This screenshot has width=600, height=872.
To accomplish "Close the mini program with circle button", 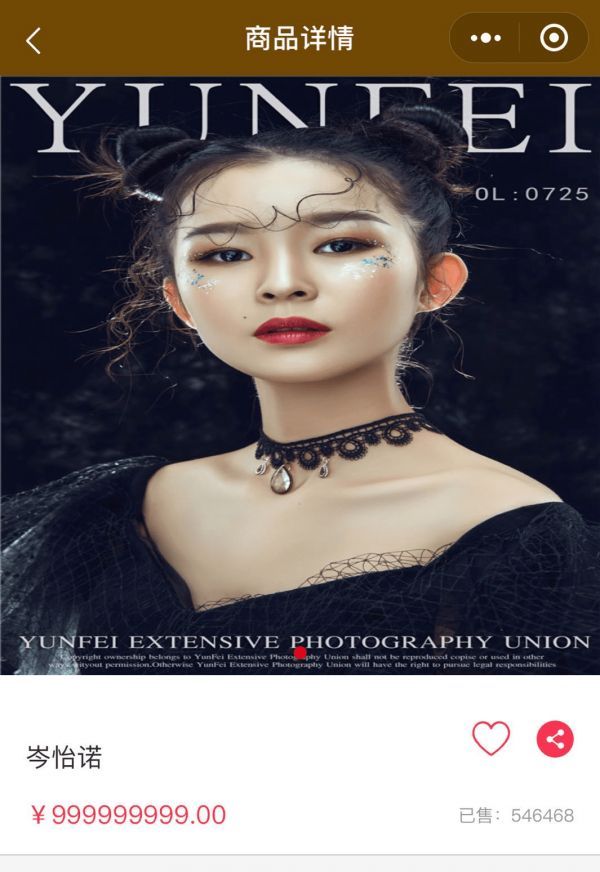I will click(x=553, y=39).
